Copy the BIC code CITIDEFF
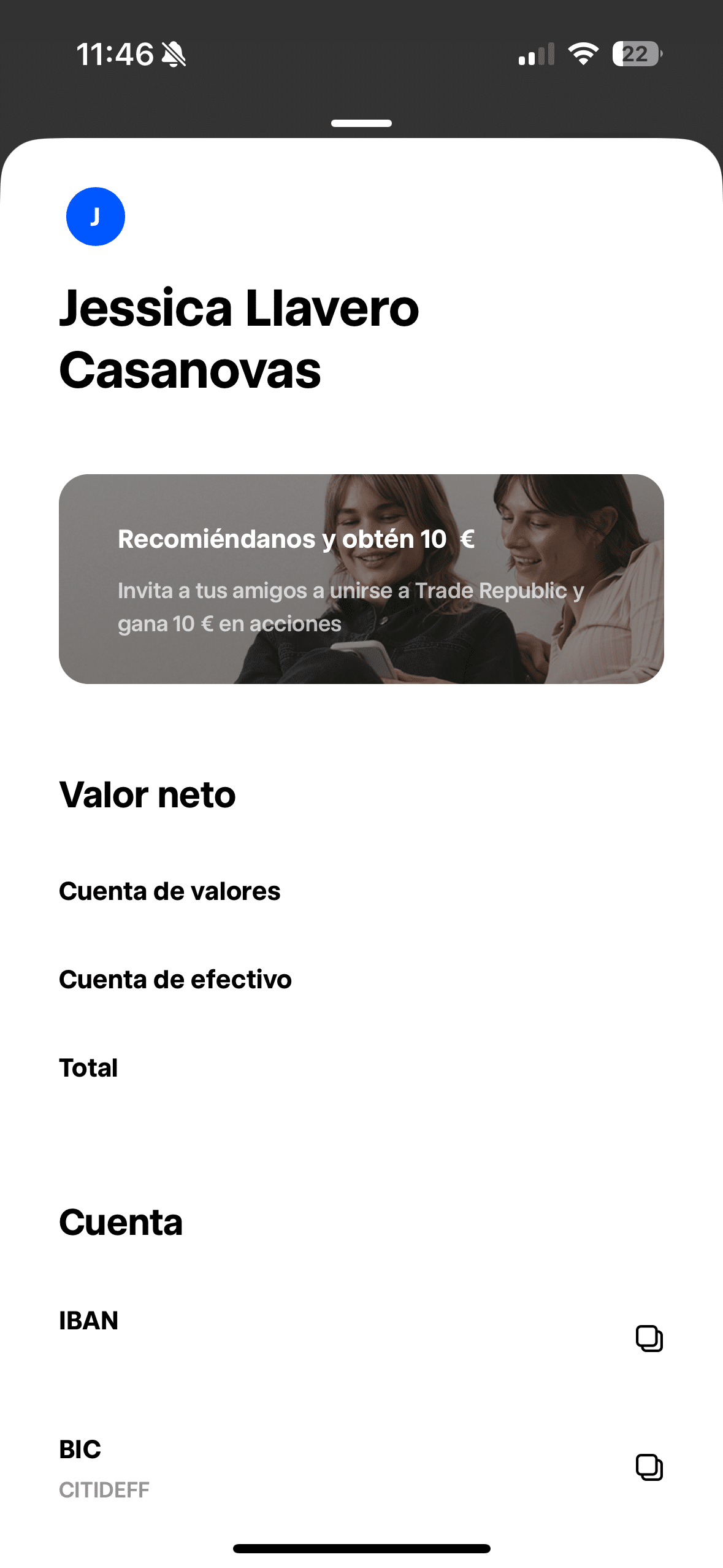 point(649,1467)
